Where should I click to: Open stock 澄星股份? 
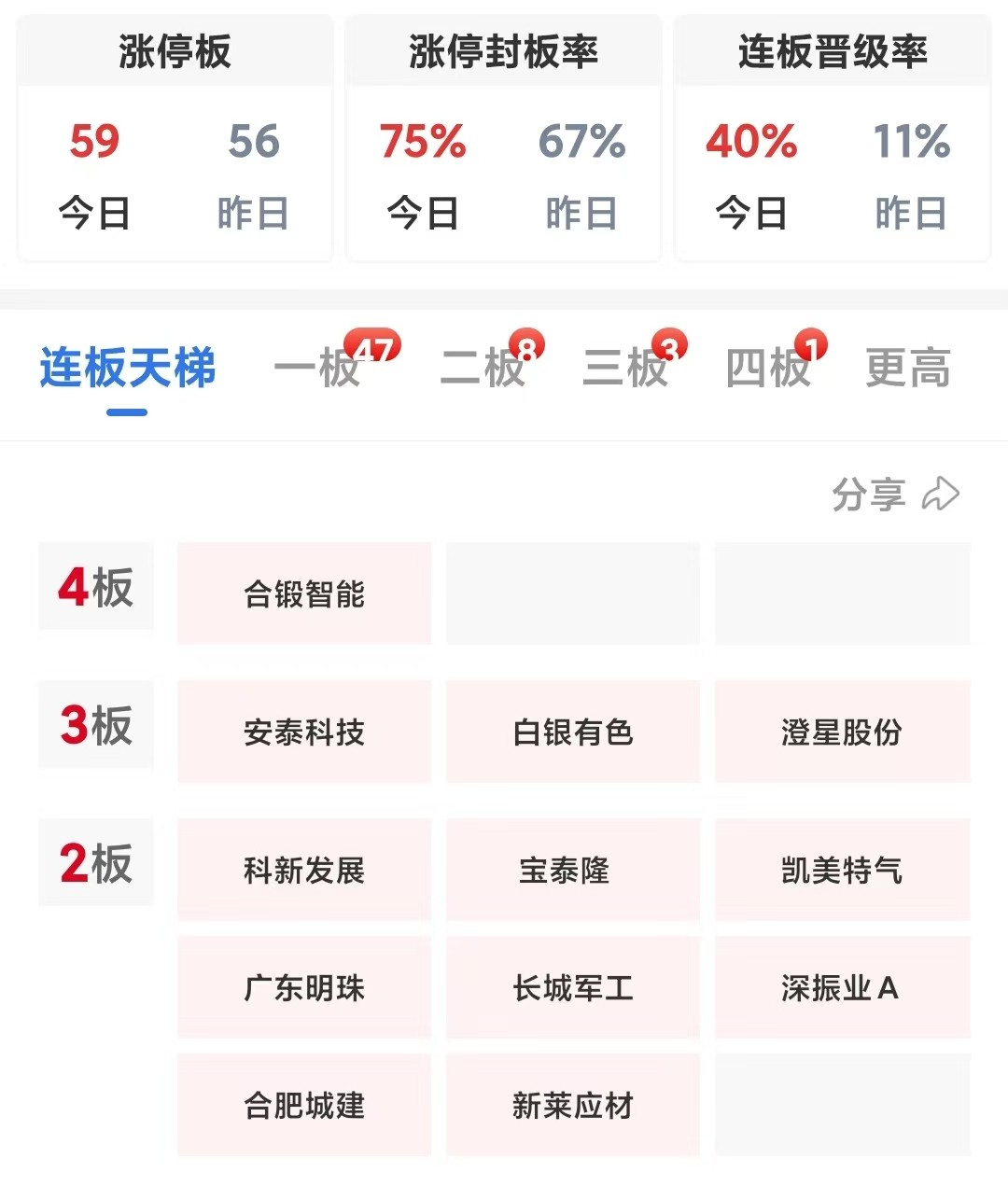coord(842,732)
